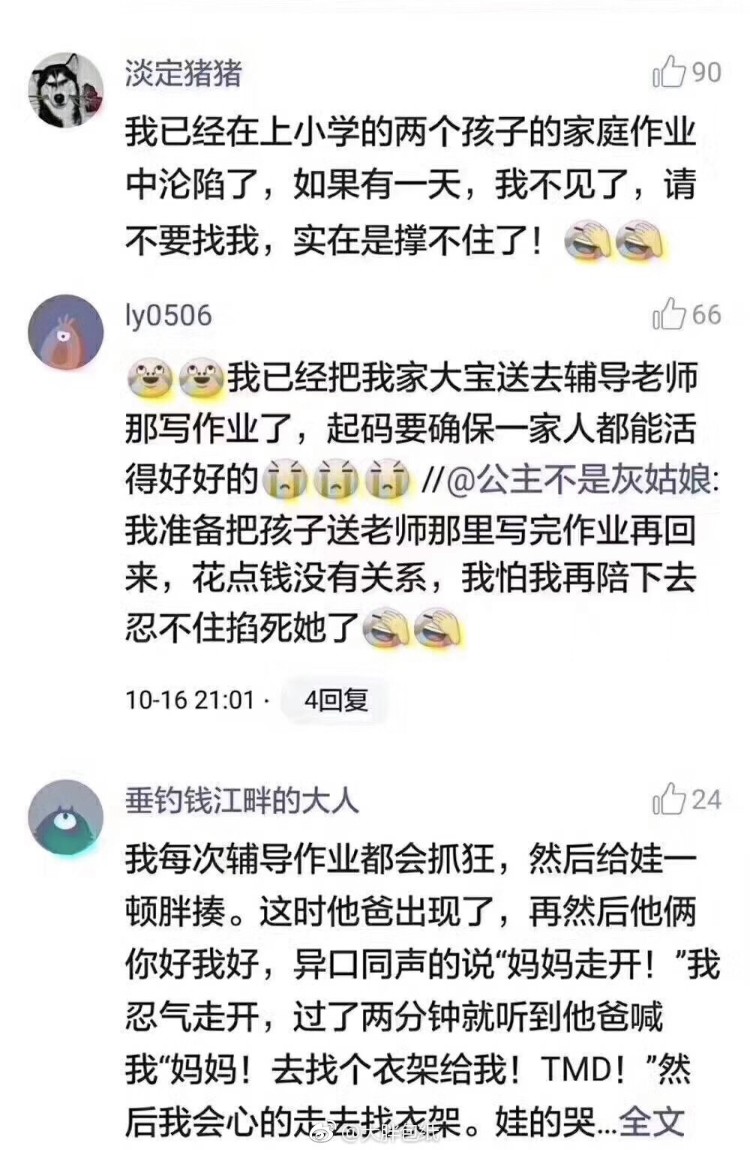Tap the username 淡定猪猪
This screenshot has width=750, height=1150.
pyautogui.click(x=183, y=73)
